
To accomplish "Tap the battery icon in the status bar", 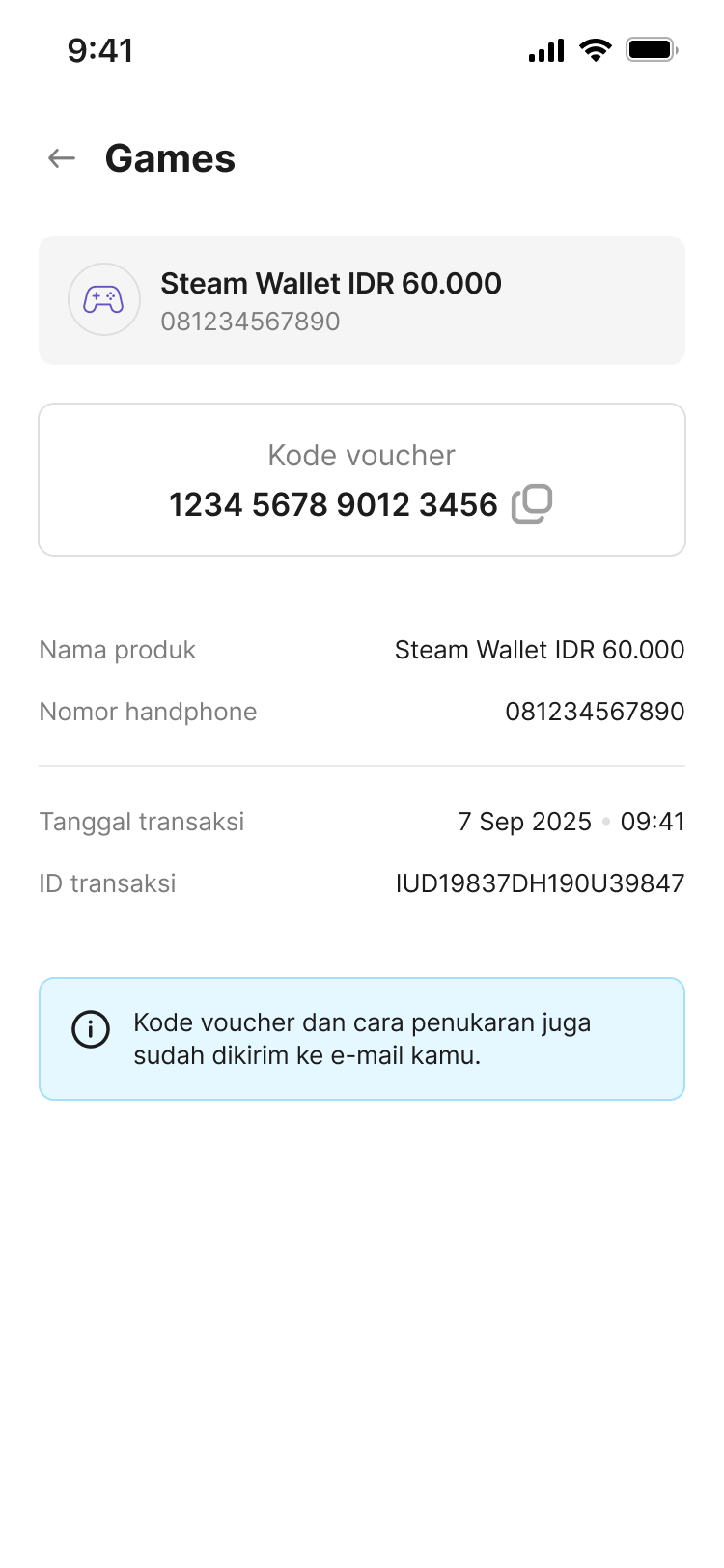I will 652,48.
